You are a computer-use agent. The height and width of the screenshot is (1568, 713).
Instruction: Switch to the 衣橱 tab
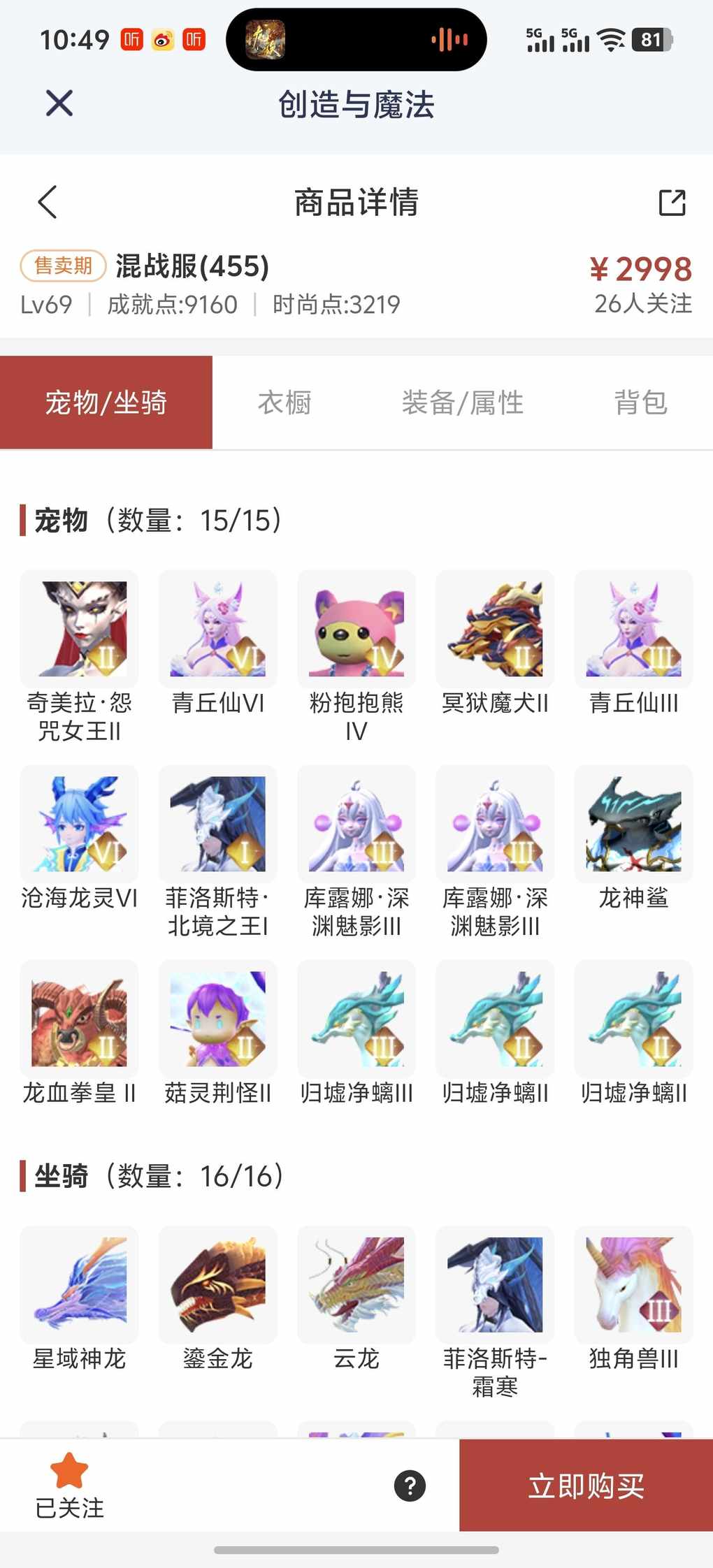(x=284, y=402)
